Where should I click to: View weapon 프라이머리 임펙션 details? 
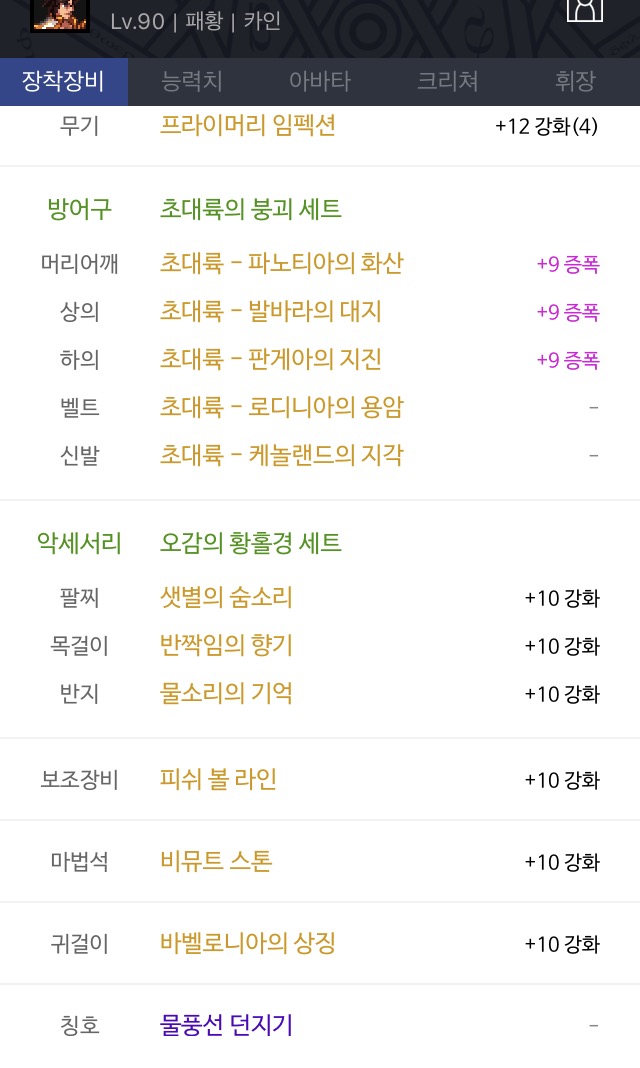click(248, 125)
